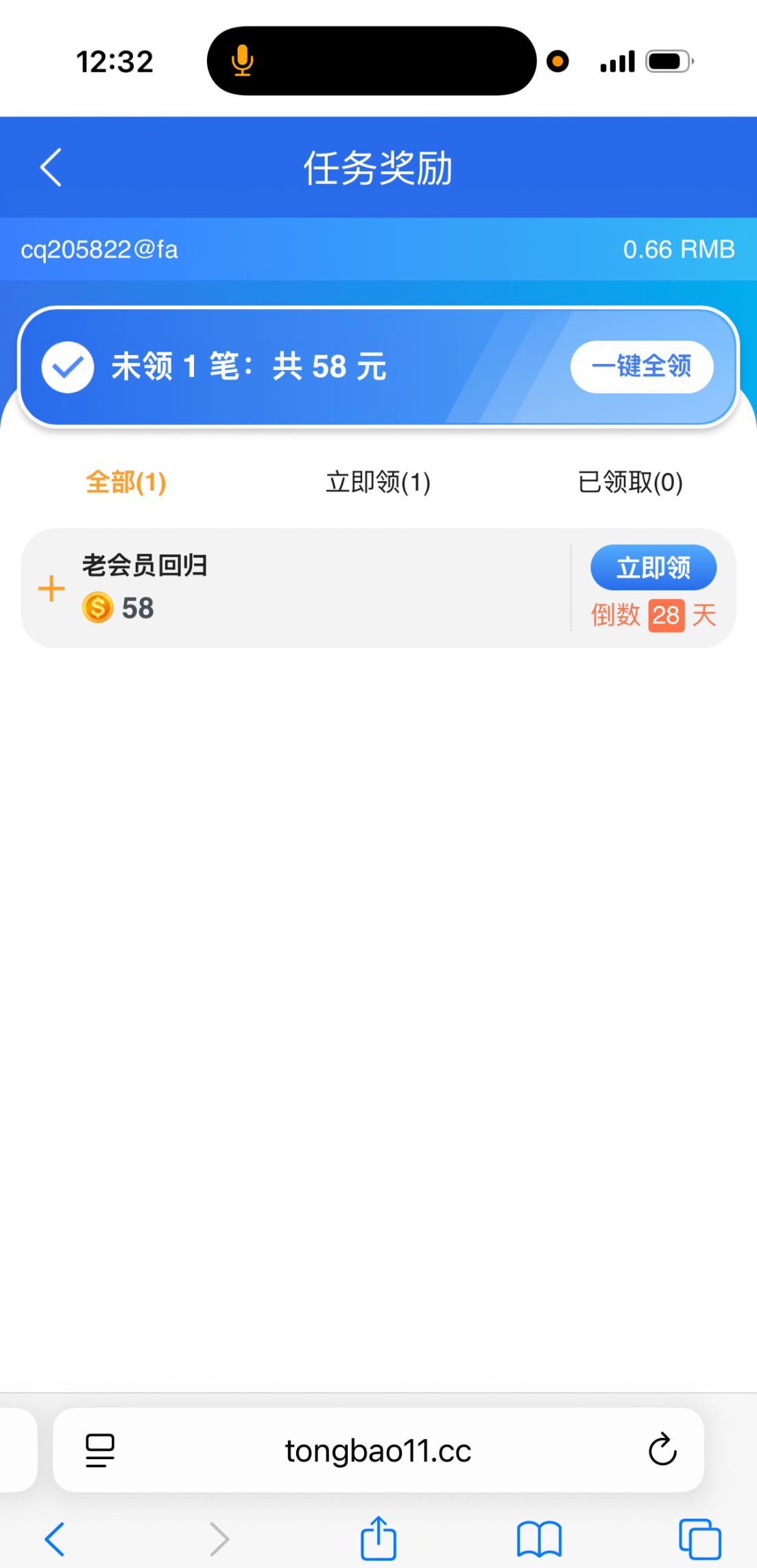The image size is (757, 1568).
Task: Open the 已领取(0) tab
Action: click(630, 482)
